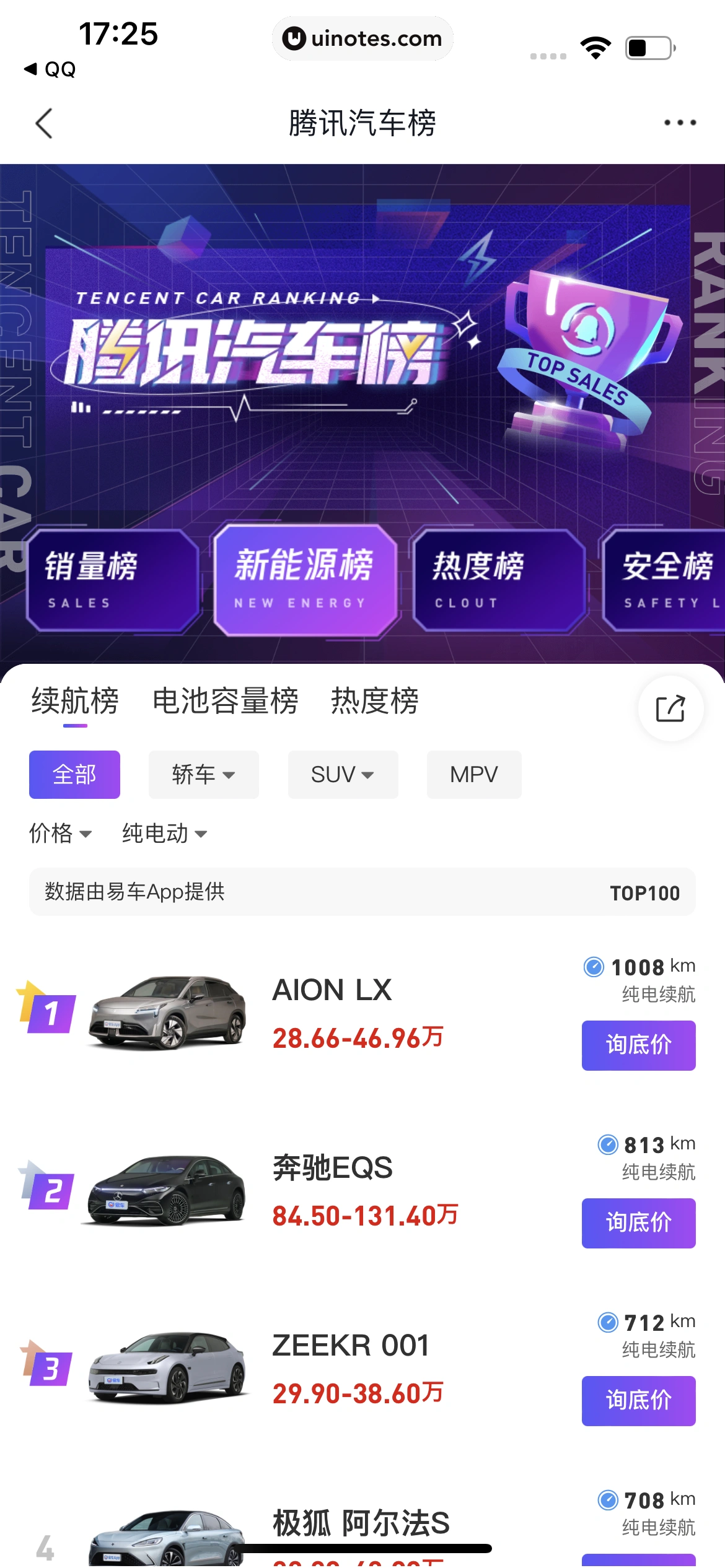The width and height of the screenshot is (725, 1568).
Task: Tap the back arrow to exit the page
Action: [x=43, y=122]
